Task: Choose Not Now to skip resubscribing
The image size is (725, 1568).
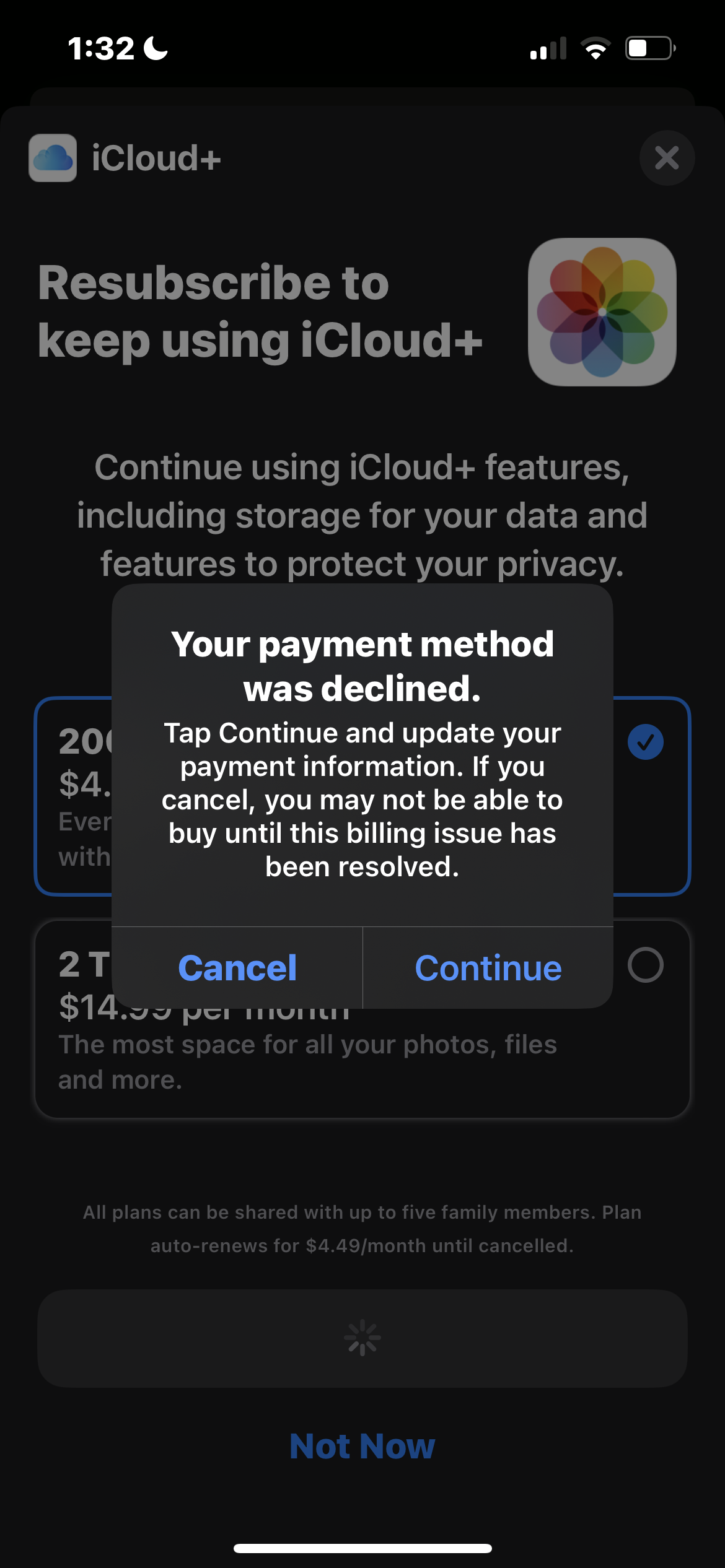Action: (x=362, y=1446)
